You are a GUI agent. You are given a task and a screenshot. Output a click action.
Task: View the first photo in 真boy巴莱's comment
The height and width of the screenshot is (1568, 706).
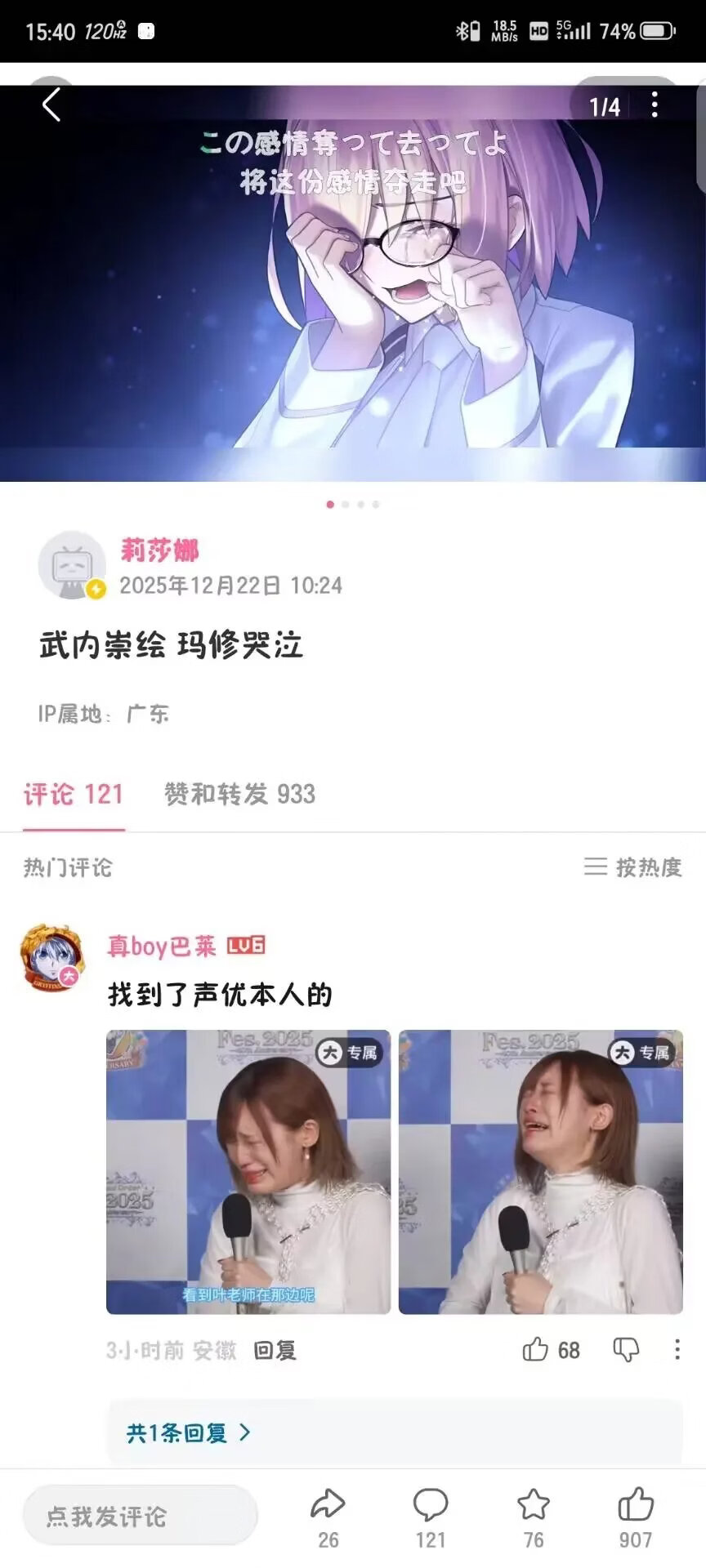pyautogui.click(x=248, y=1172)
